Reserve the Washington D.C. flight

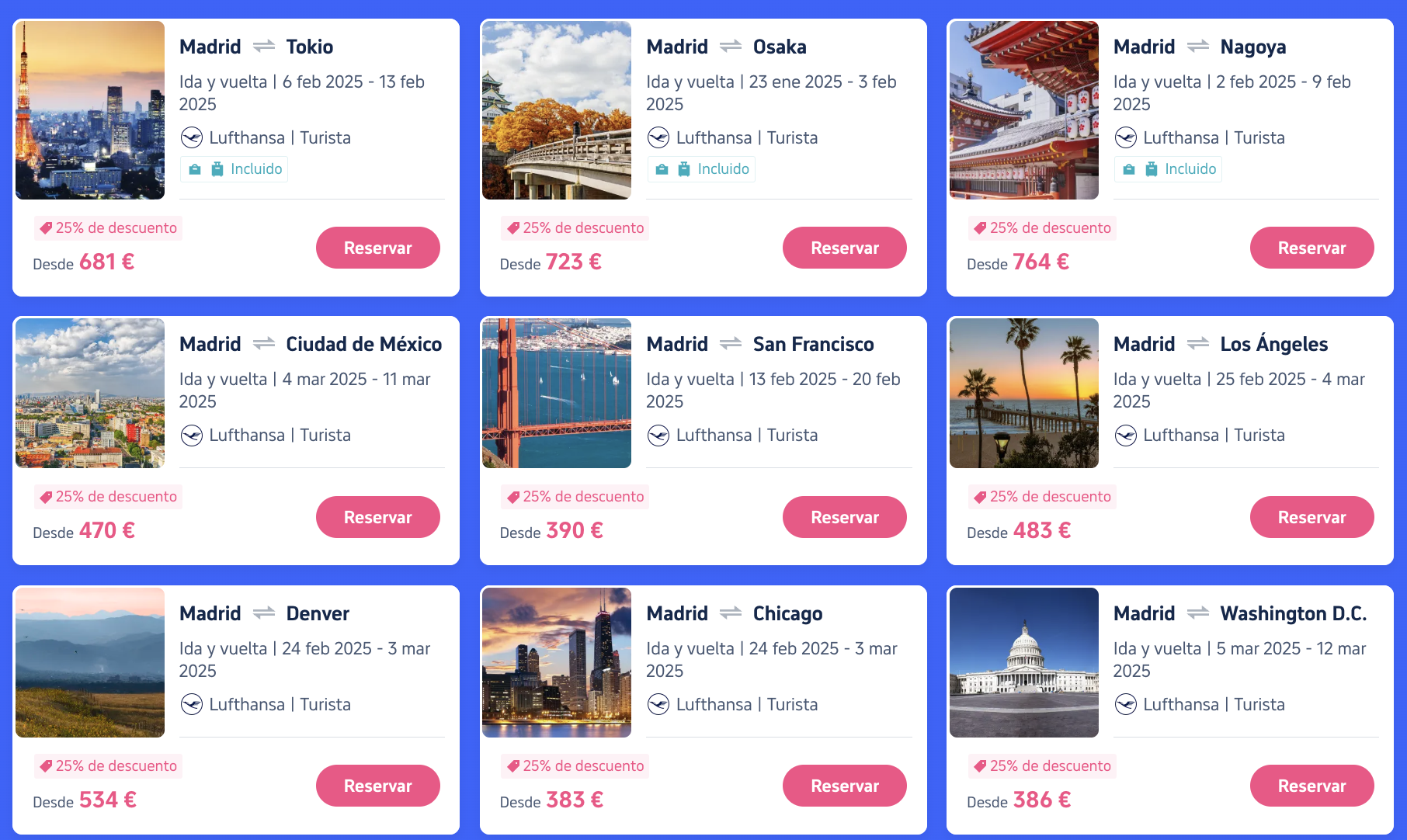click(1311, 786)
